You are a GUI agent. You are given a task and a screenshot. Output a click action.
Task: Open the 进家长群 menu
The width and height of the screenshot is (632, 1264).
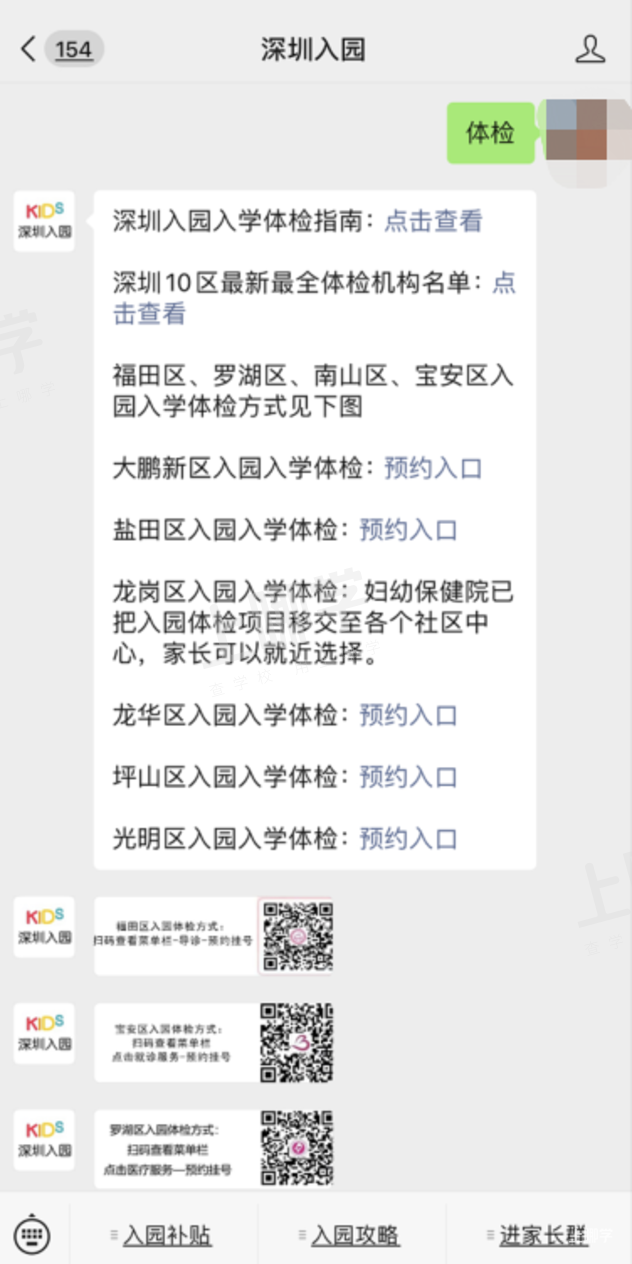pos(541,1235)
